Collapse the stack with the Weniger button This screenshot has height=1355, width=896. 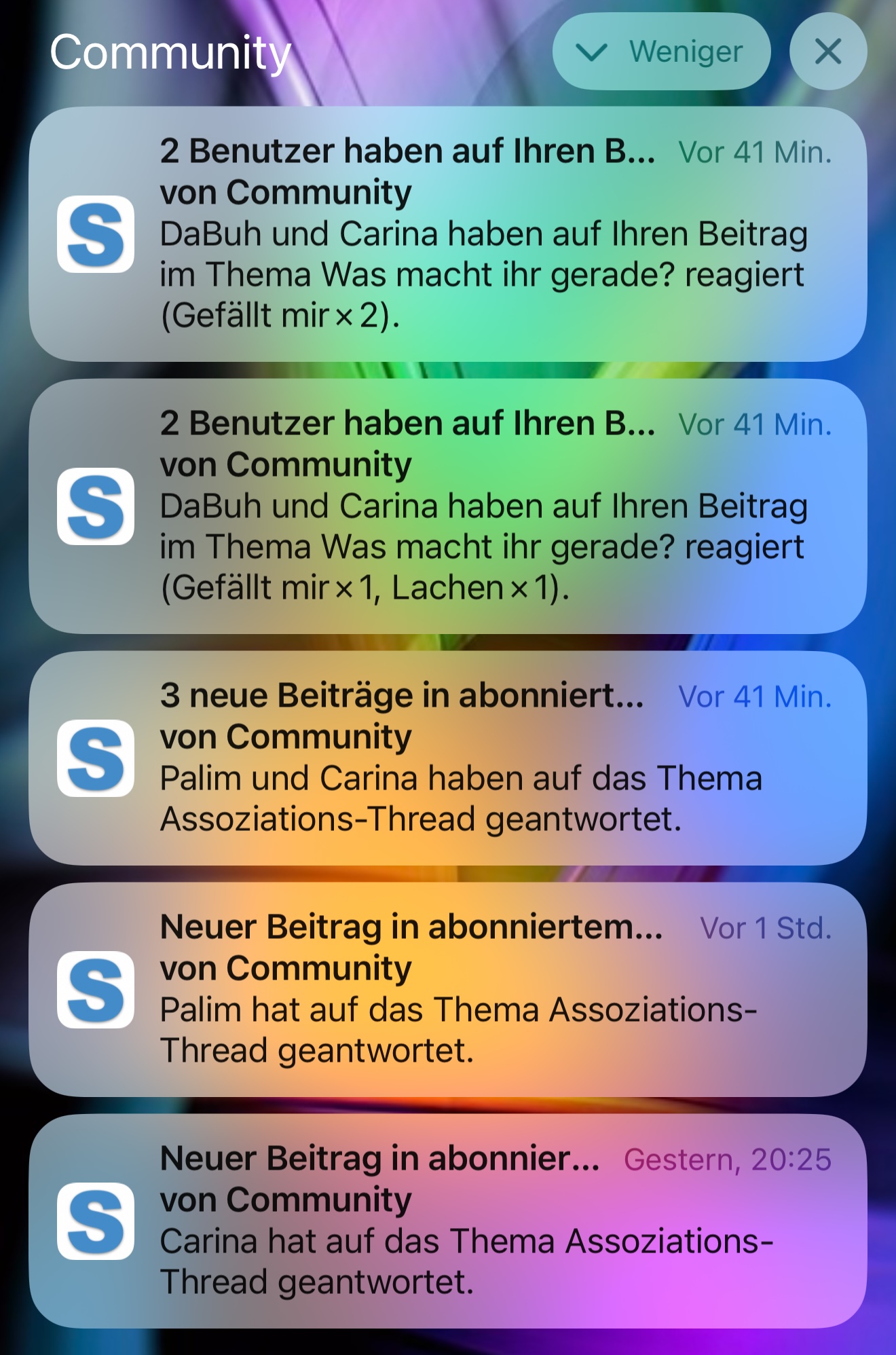click(x=661, y=52)
